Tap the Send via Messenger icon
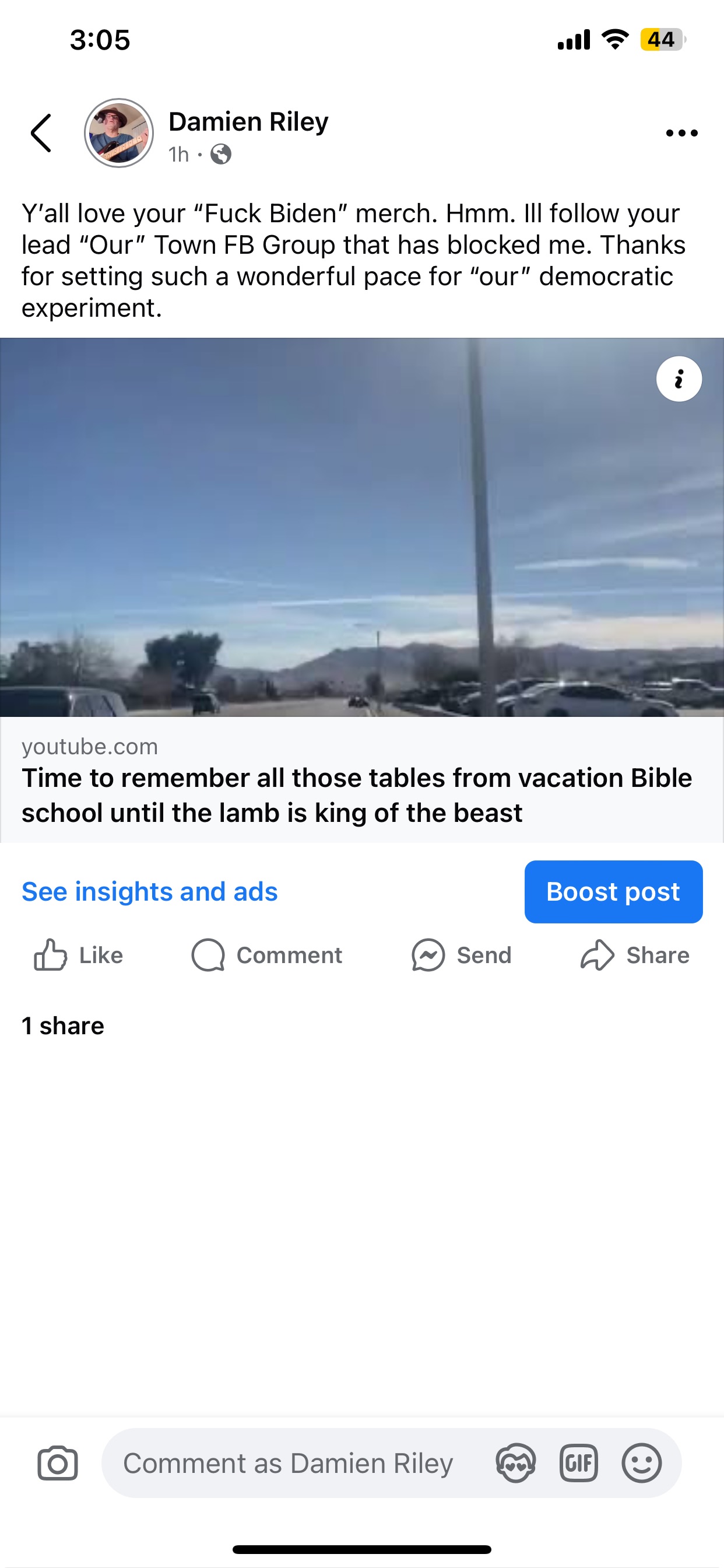 click(428, 954)
